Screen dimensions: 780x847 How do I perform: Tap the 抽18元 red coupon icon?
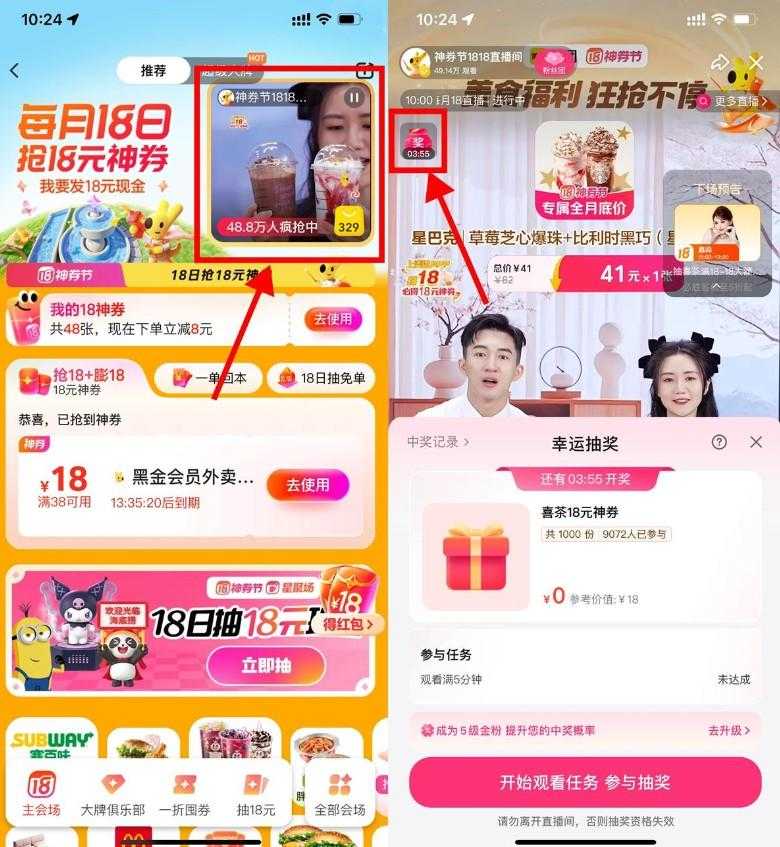point(254,785)
